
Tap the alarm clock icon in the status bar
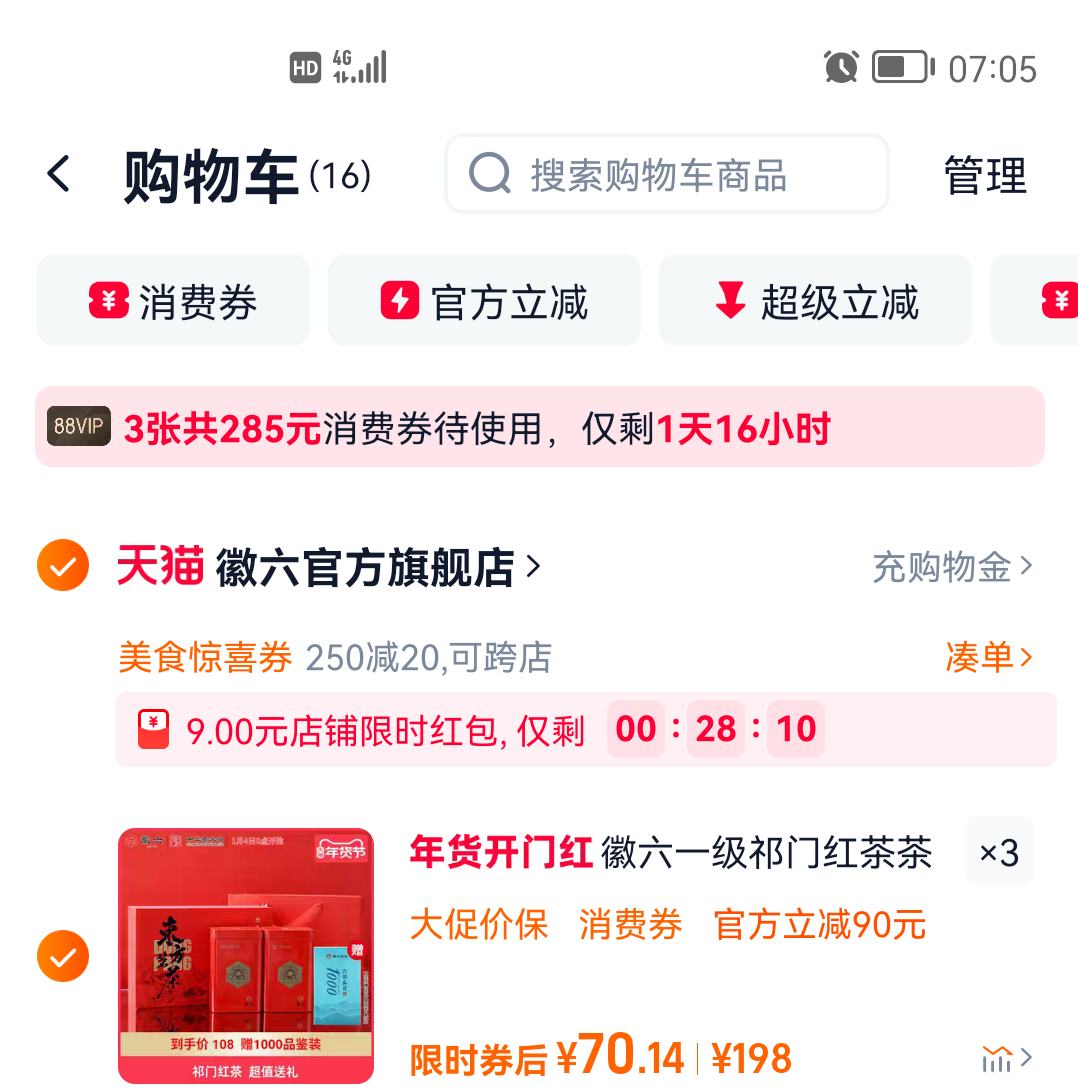coord(841,66)
